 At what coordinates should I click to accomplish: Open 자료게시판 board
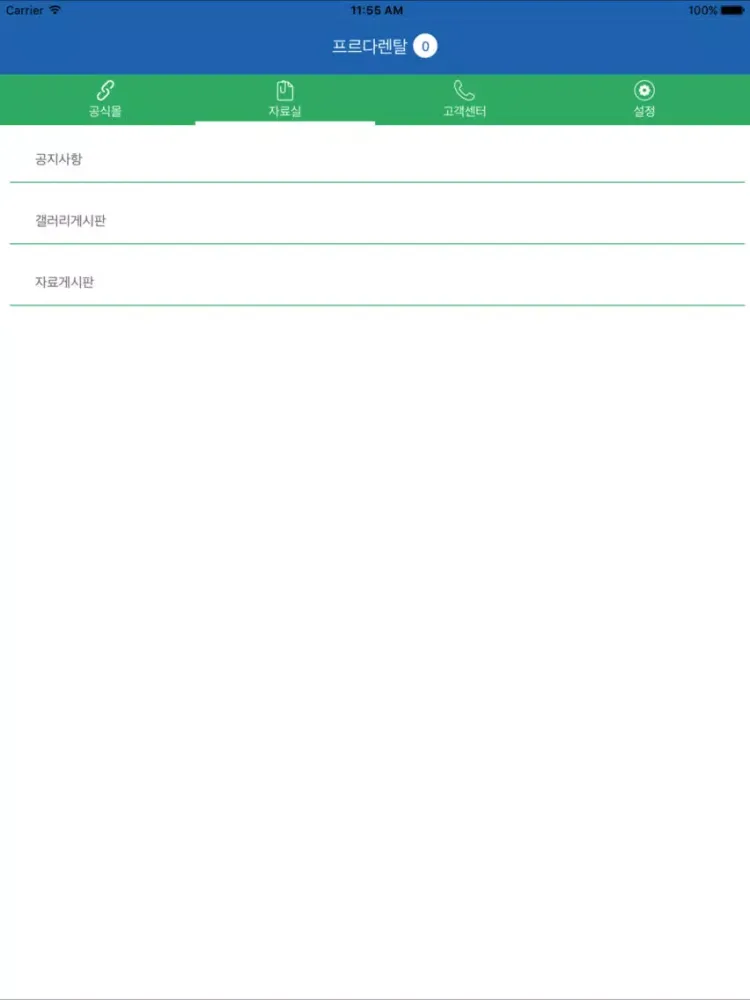(376, 283)
